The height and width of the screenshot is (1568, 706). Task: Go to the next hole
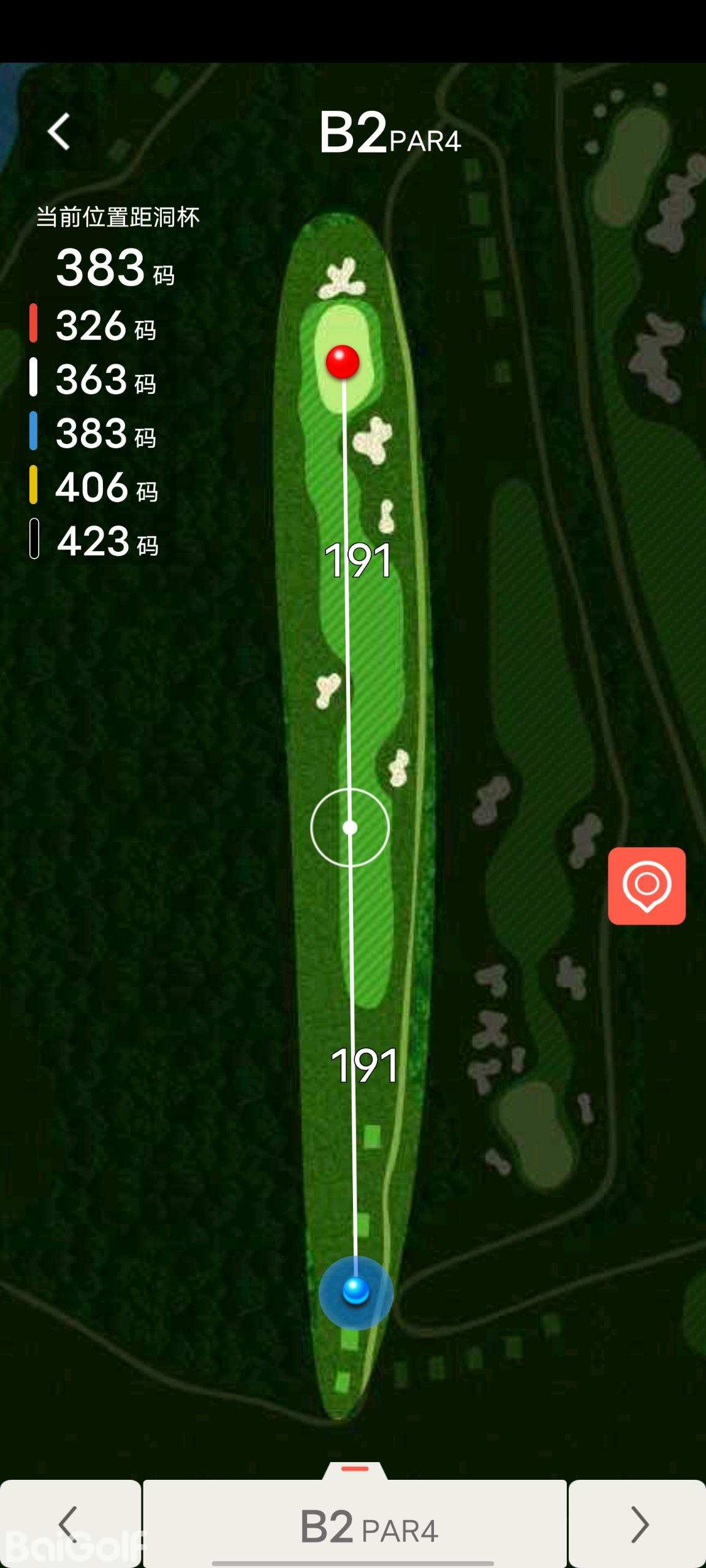click(x=638, y=1524)
